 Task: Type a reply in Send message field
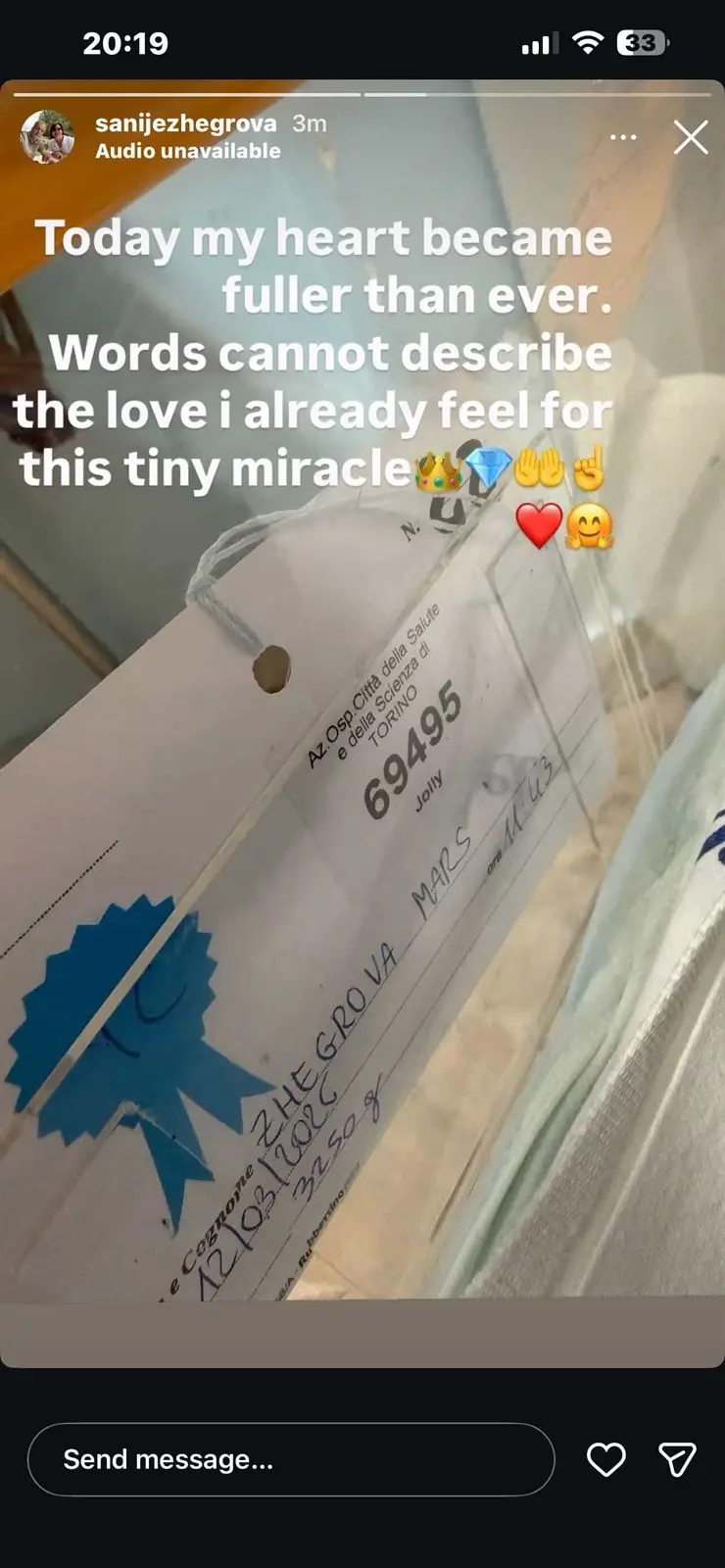coord(290,1459)
